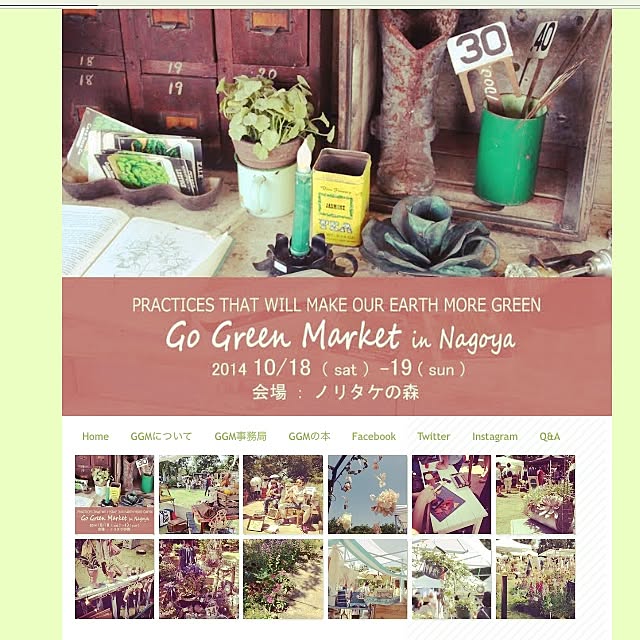Open the Instagram link
The height and width of the screenshot is (640, 640).
[495, 437]
